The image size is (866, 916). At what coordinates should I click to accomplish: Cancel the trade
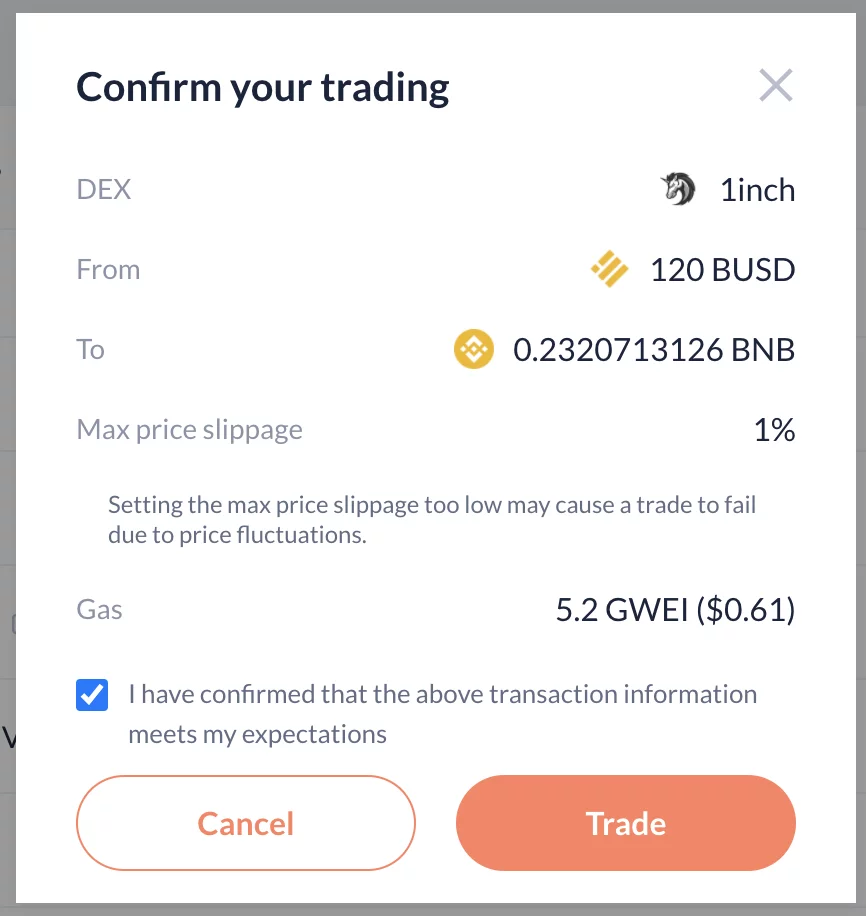(246, 823)
